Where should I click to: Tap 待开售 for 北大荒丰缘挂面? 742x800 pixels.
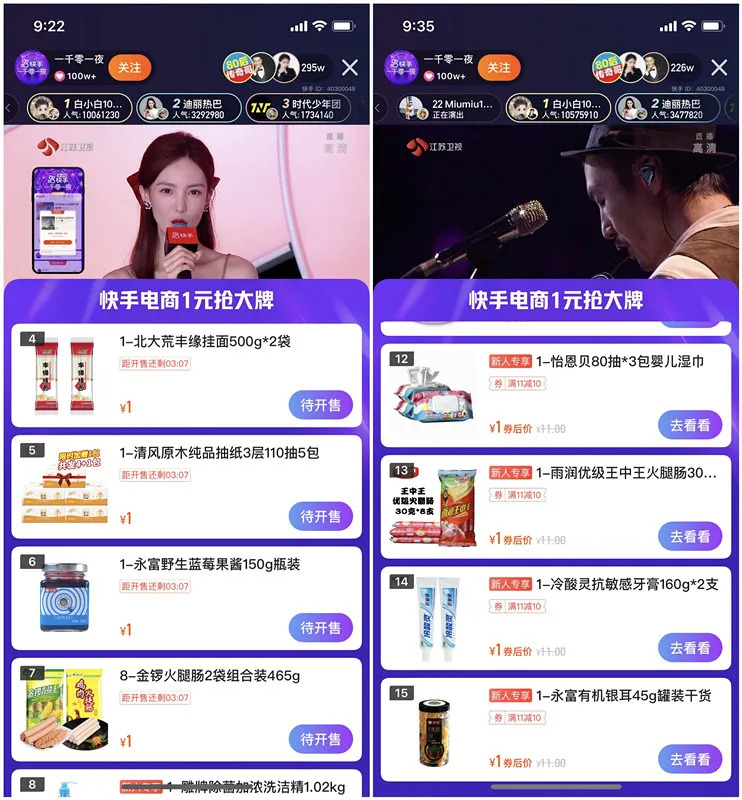320,405
